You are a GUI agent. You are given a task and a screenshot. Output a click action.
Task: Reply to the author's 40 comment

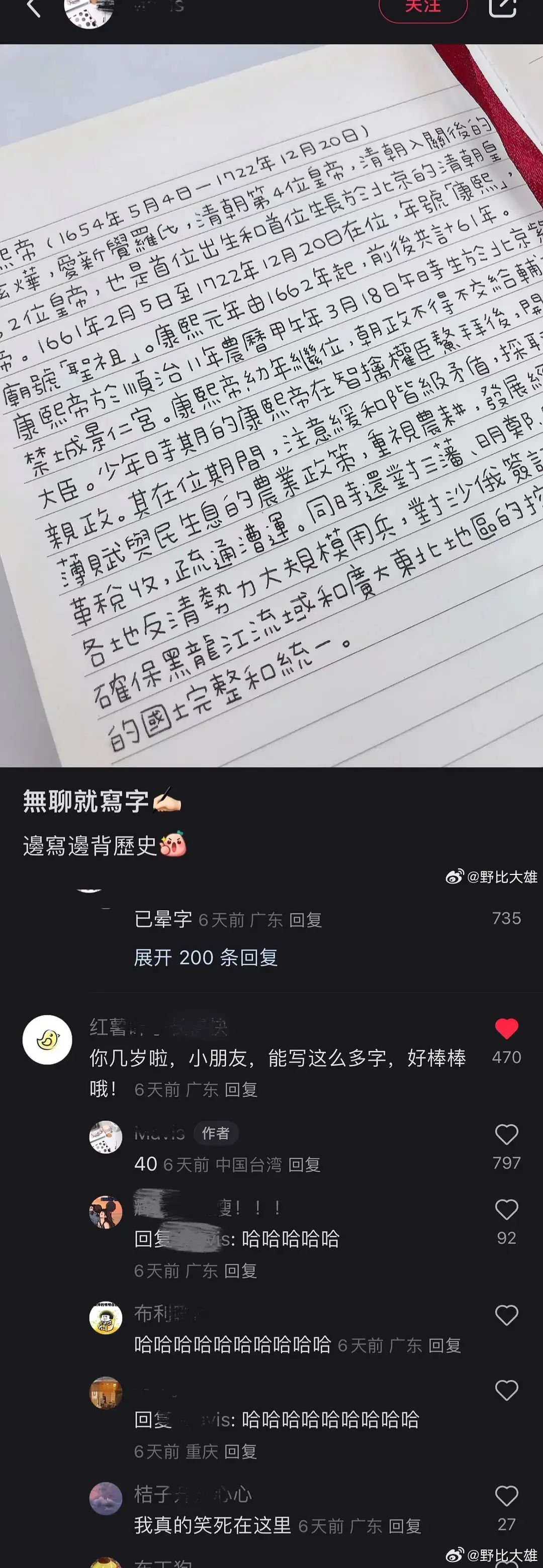304,1164
